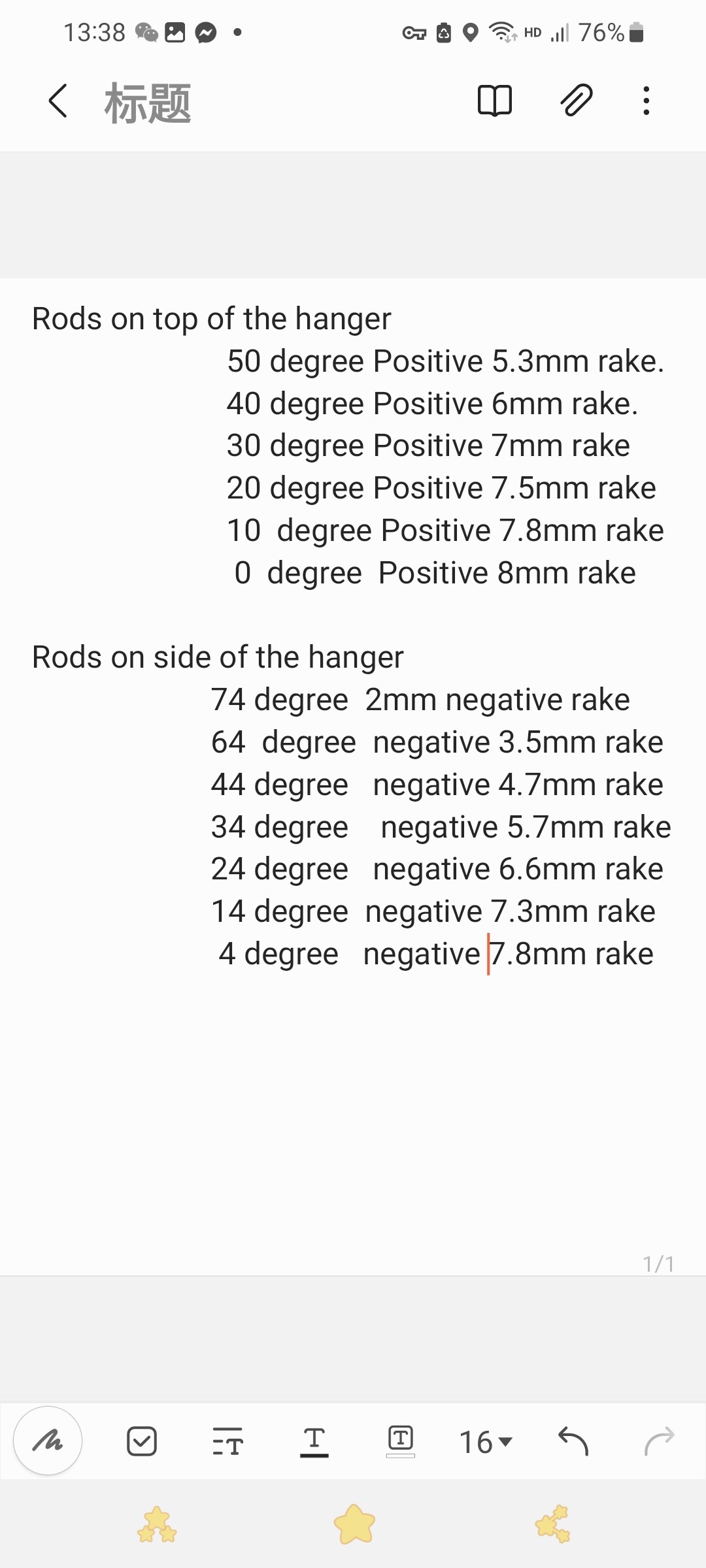Undo the last edit
This screenshot has height=1568, width=706.
(573, 1441)
